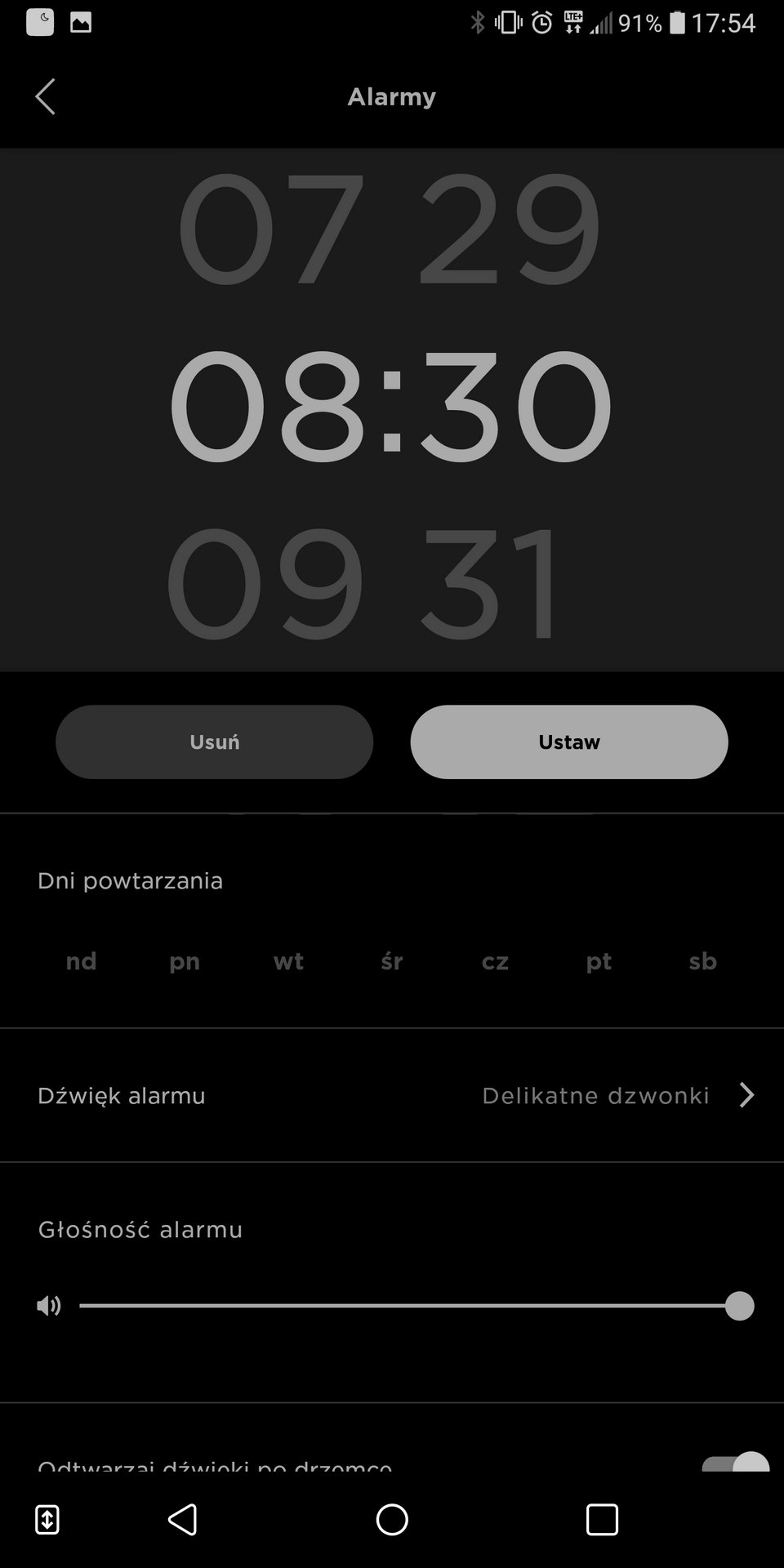Confirm the alarm with Ustaw
This screenshot has width=784, height=1568.
[x=569, y=742]
